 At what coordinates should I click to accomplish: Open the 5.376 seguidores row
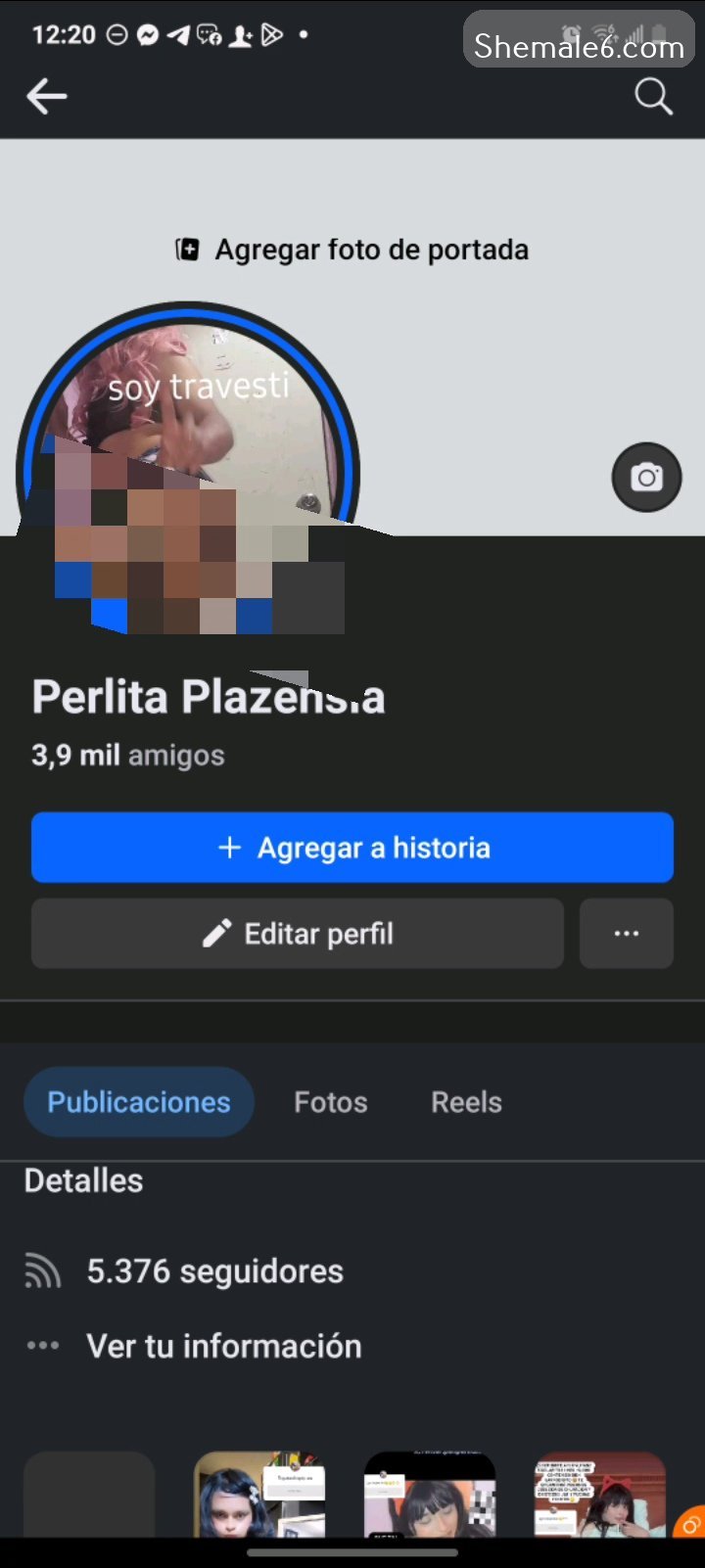click(x=214, y=1271)
